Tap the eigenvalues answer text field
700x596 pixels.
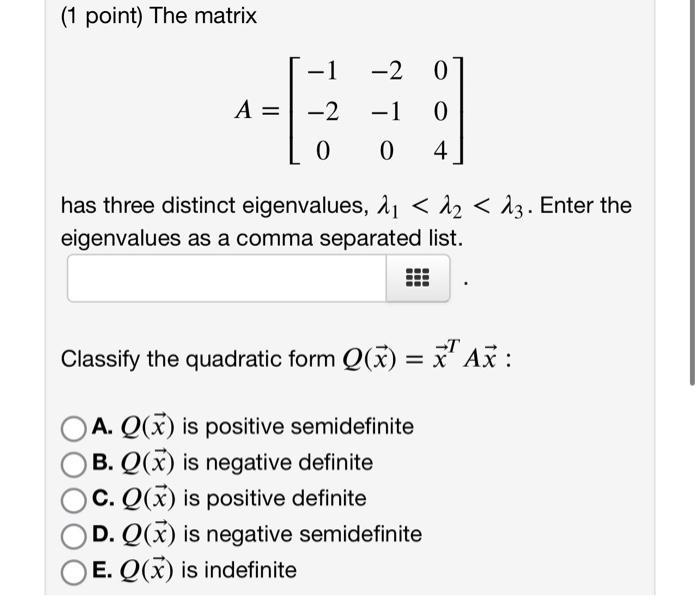[227, 279]
